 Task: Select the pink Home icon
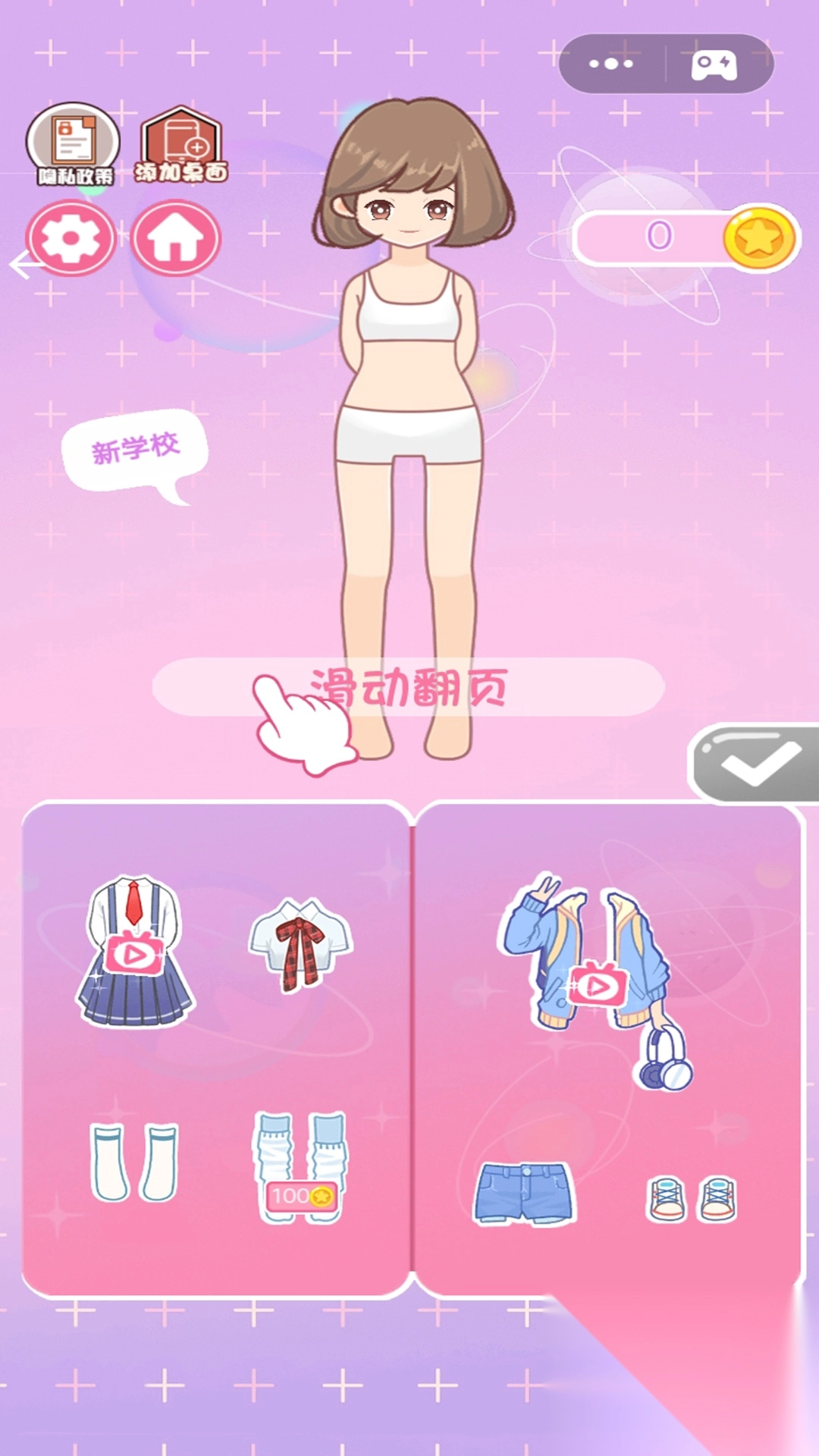tap(174, 237)
